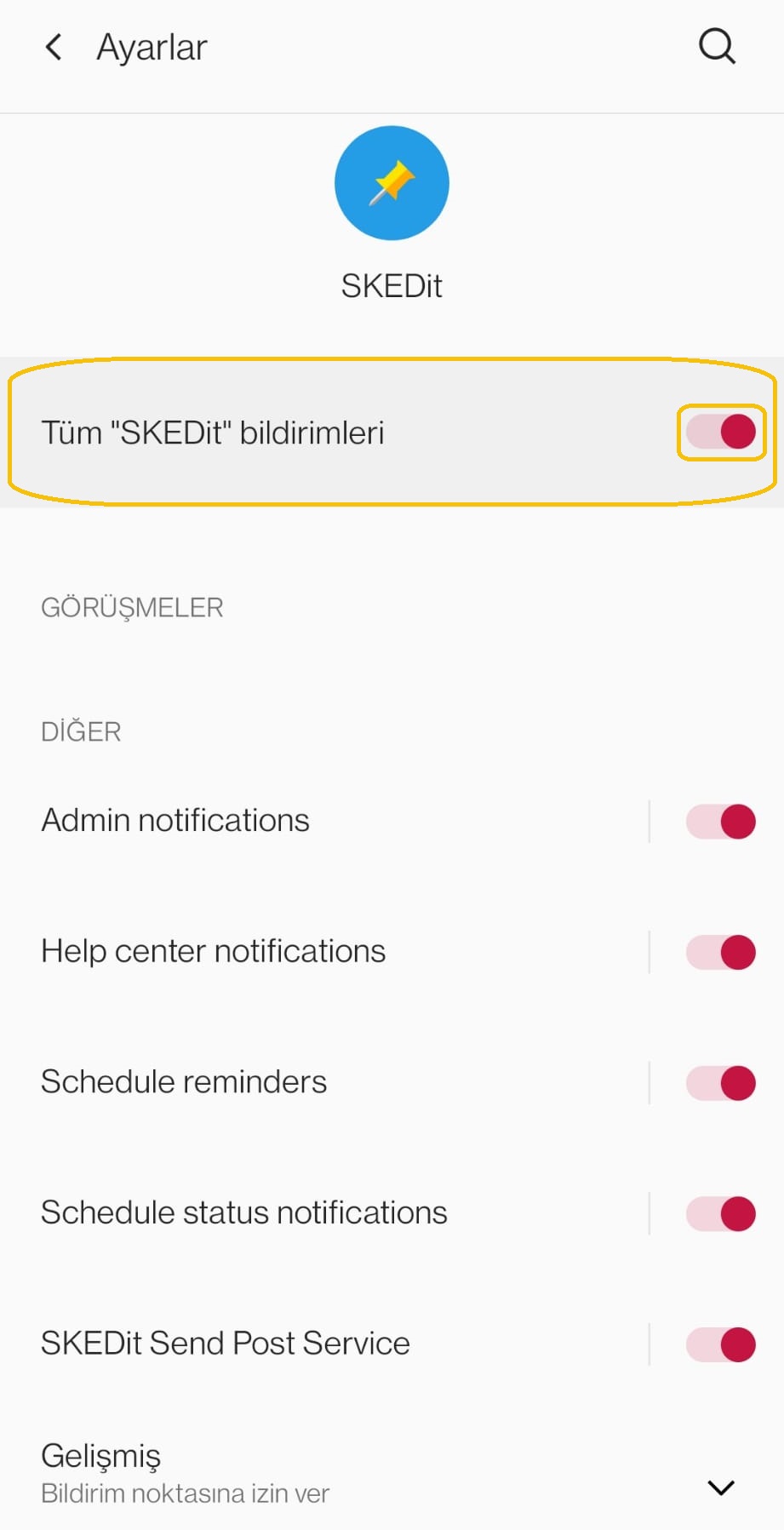Turn off all SKEDit notifications
The height and width of the screenshot is (1530, 784).
(721, 432)
